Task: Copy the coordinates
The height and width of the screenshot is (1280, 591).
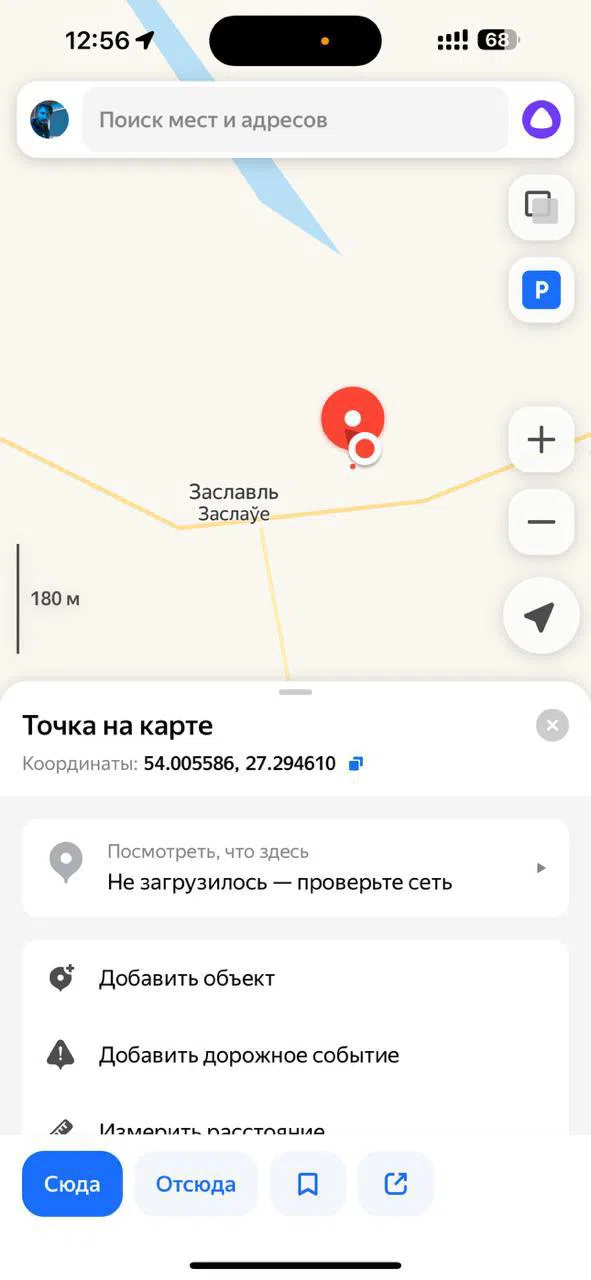Action: 355,764
